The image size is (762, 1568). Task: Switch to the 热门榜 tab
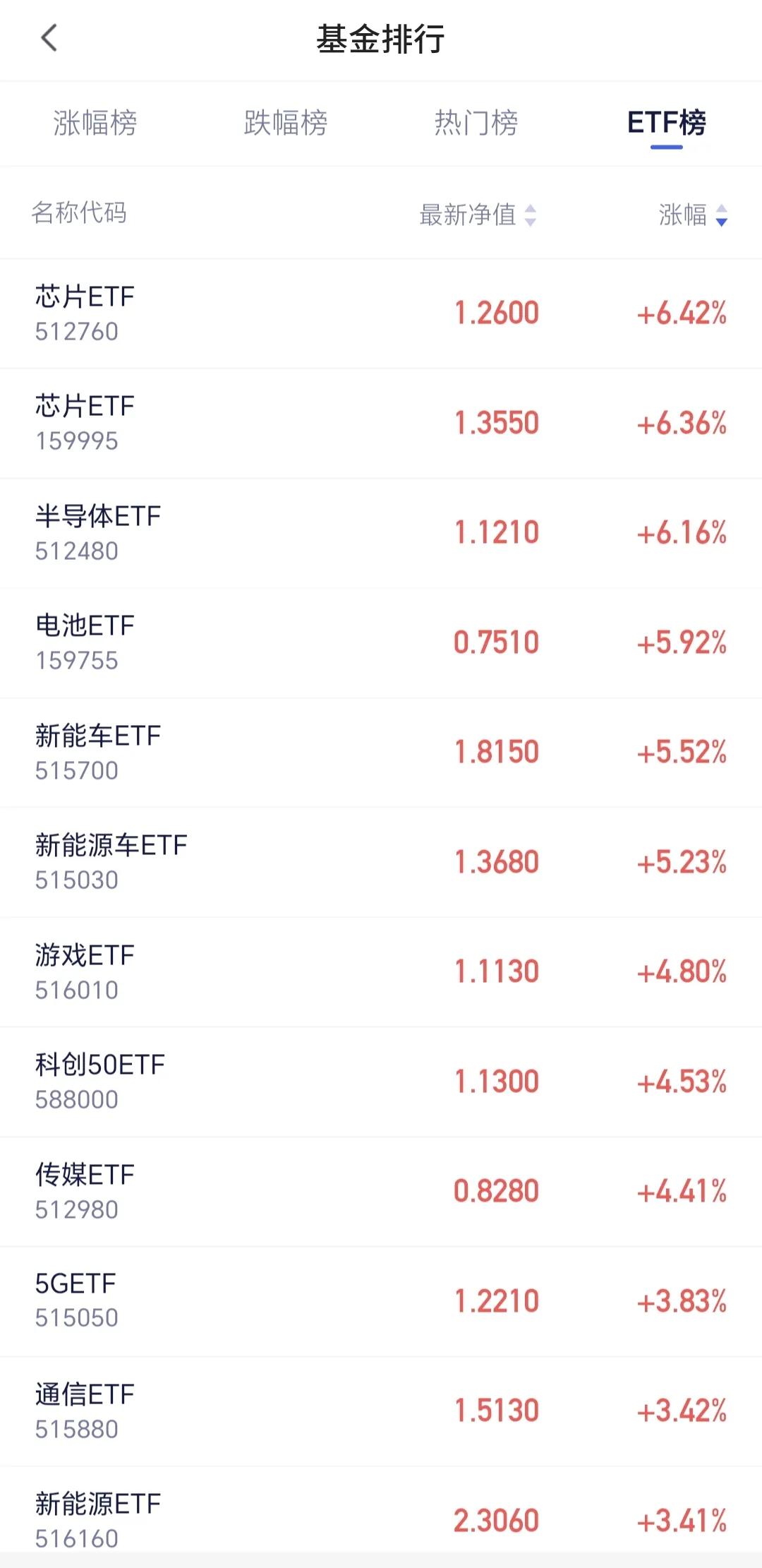pyautogui.click(x=476, y=123)
